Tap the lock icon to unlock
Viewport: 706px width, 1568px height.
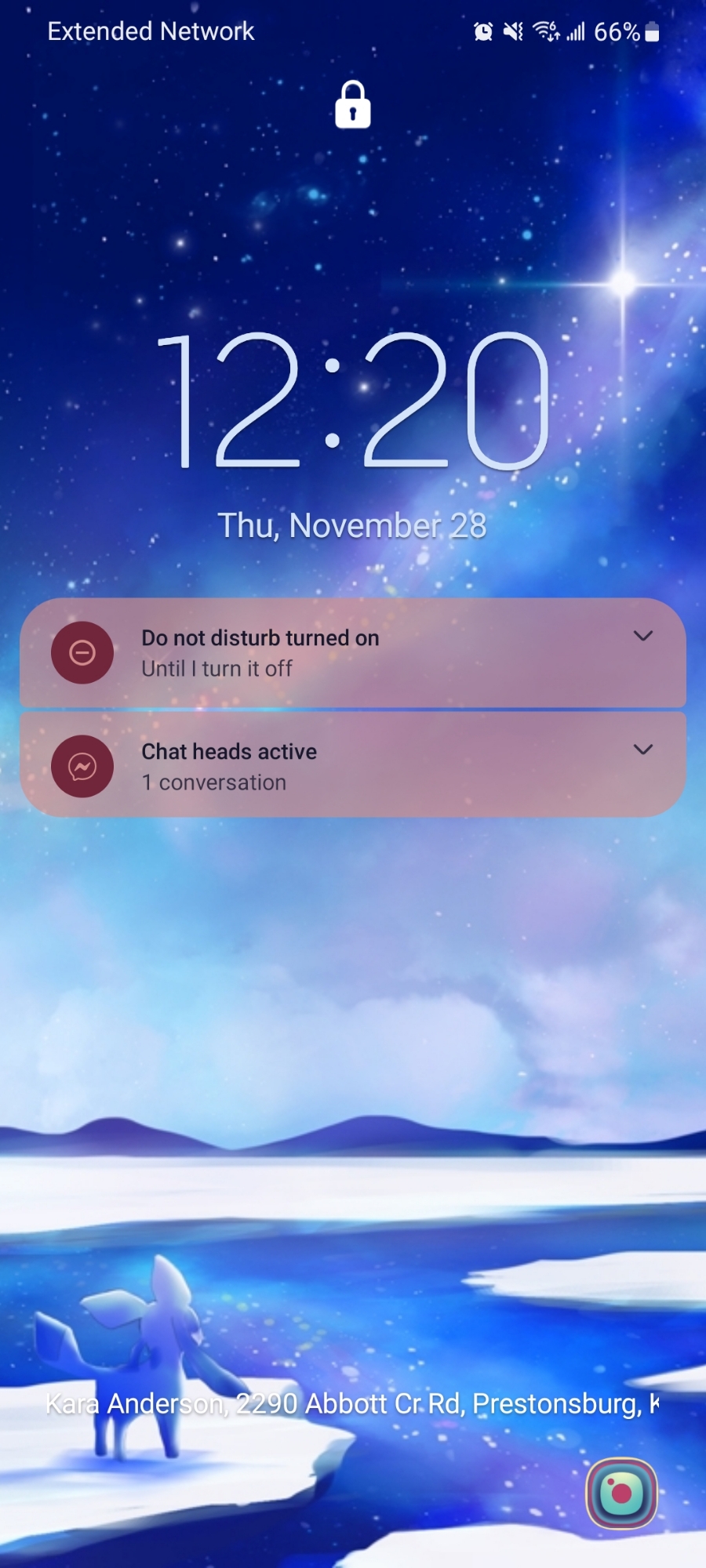[353, 105]
